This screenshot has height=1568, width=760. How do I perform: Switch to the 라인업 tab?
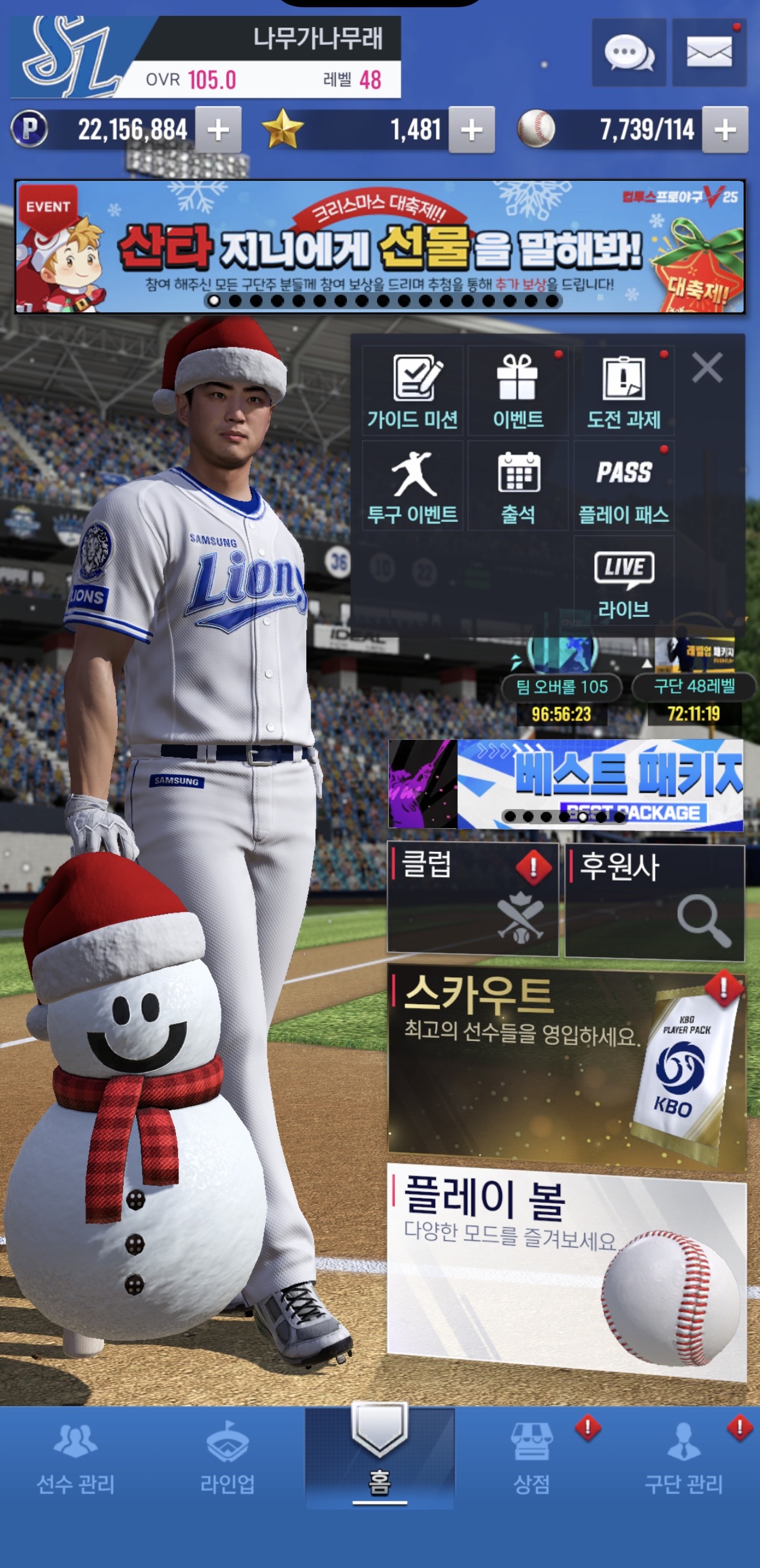pyautogui.click(x=228, y=1460)
